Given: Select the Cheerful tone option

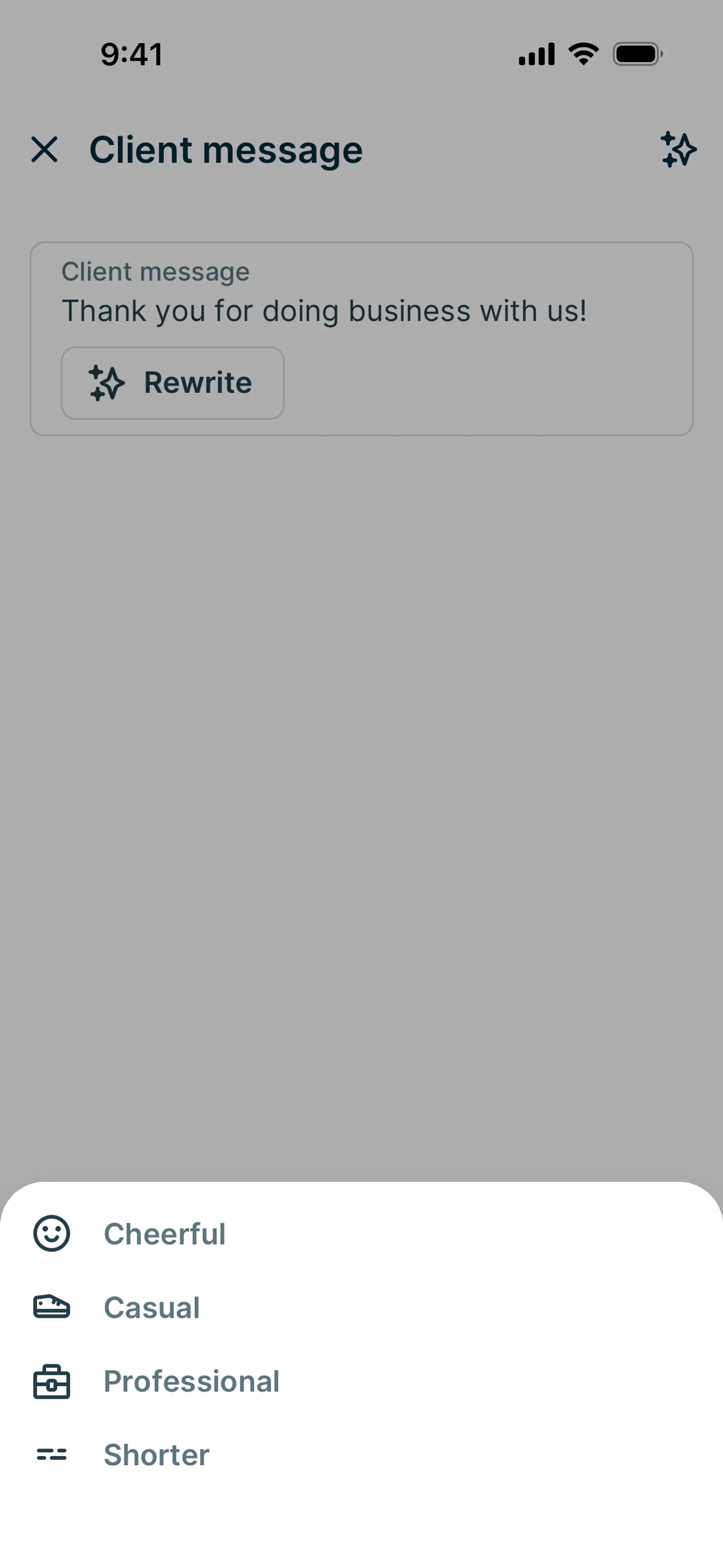Looking at the screenshot, I should click(164, 1234).
